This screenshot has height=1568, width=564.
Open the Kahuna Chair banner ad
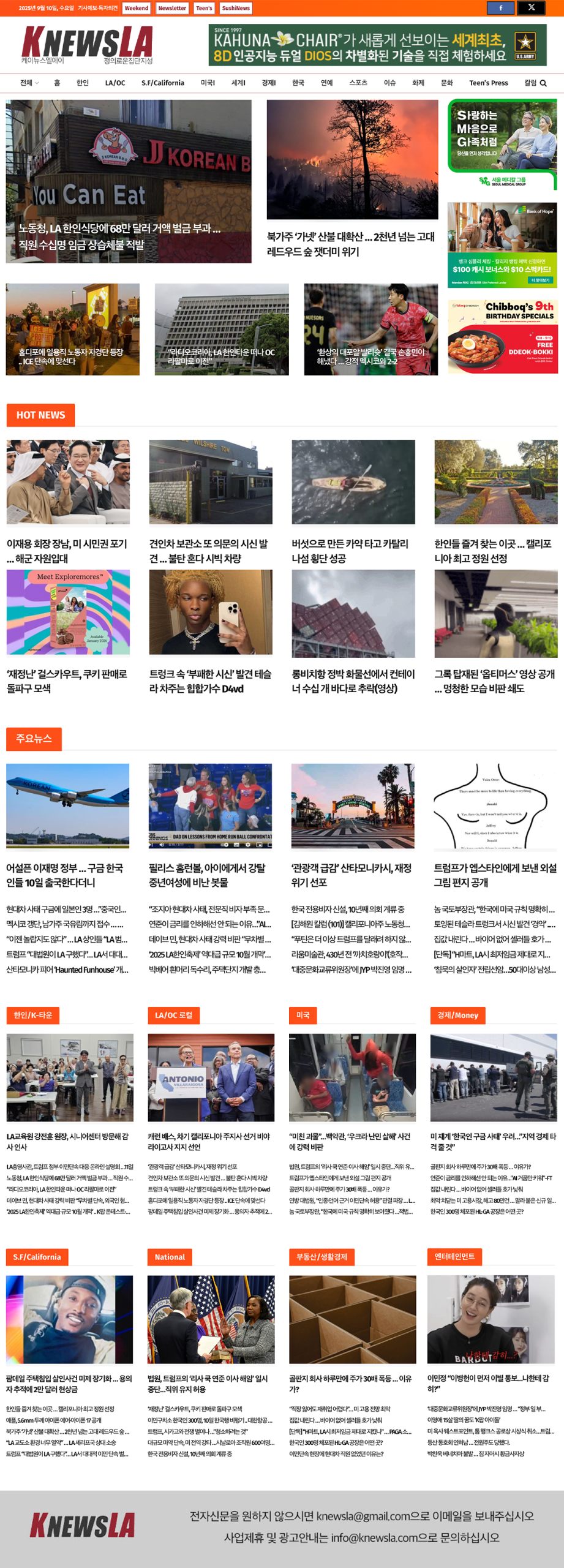click(377, 45)
